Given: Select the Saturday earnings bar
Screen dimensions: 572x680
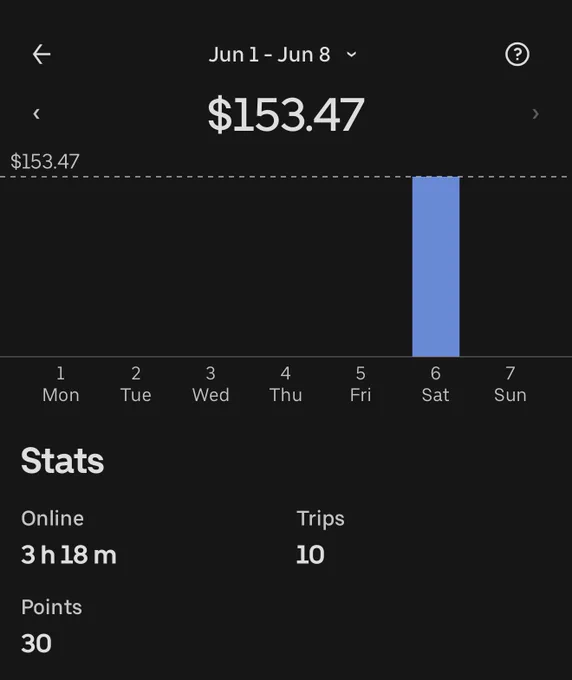Looking at the screenshot, I should tap(435, 266).
